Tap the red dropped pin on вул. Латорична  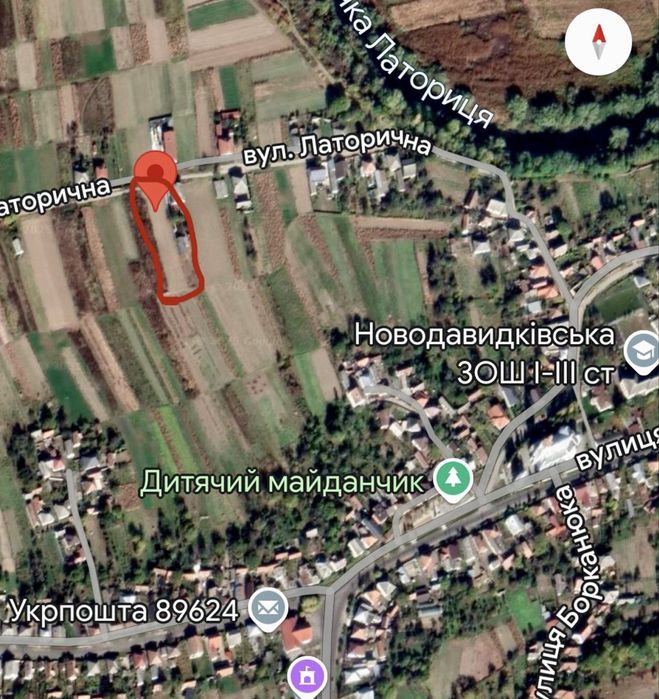[156, 176]
